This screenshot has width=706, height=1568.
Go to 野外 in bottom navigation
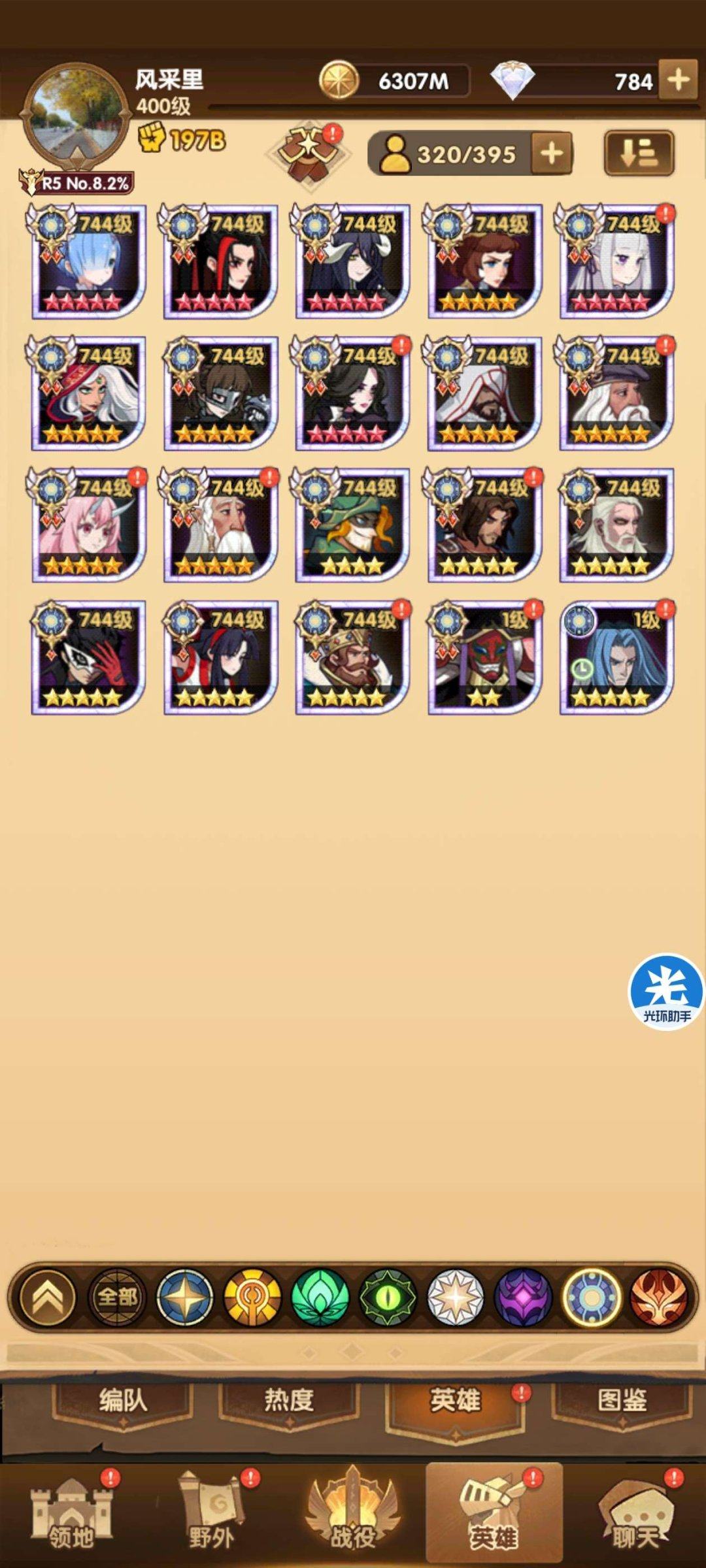pos(212,1514)
